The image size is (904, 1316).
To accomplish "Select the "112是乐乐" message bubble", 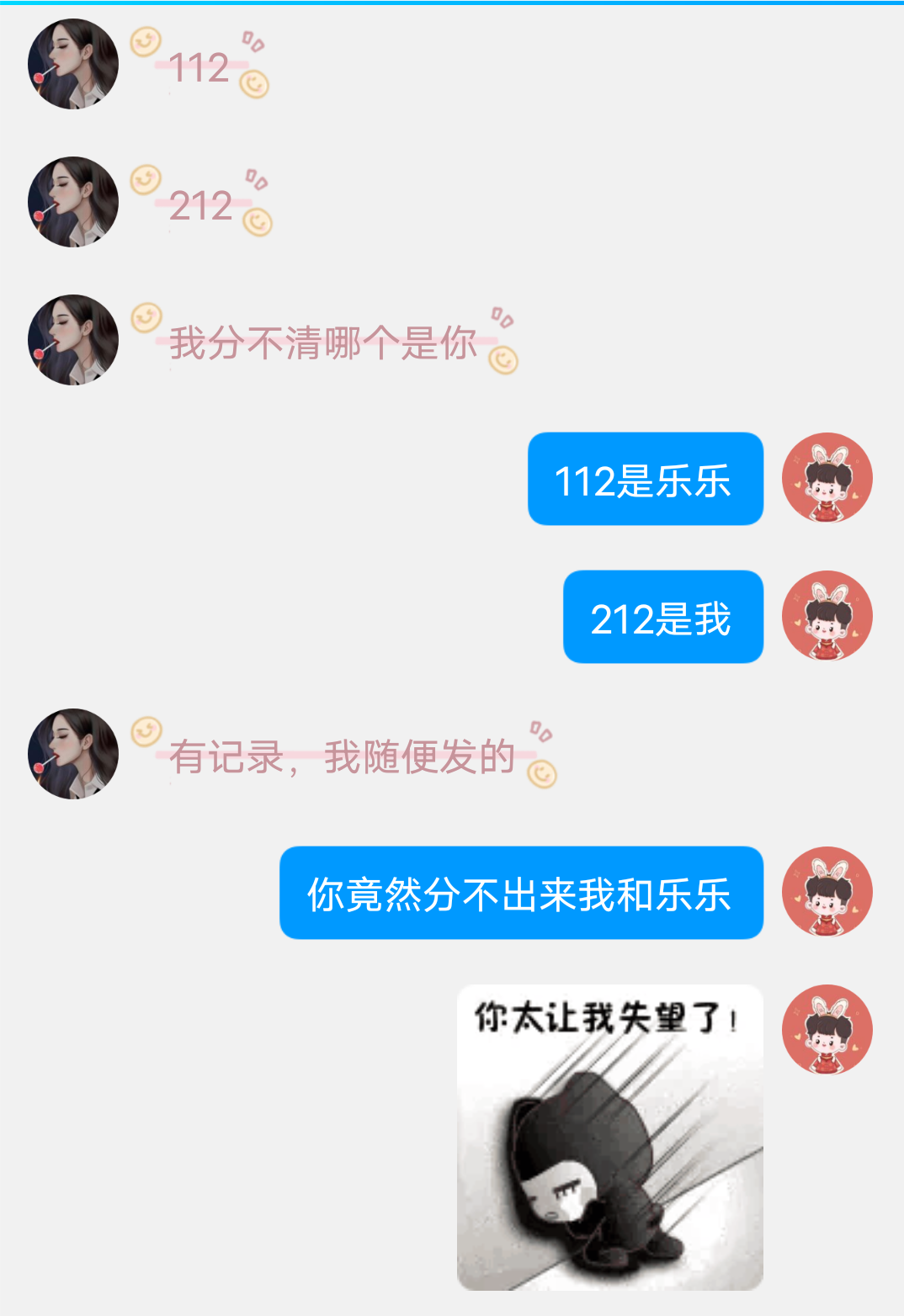I will click(645, 480).
